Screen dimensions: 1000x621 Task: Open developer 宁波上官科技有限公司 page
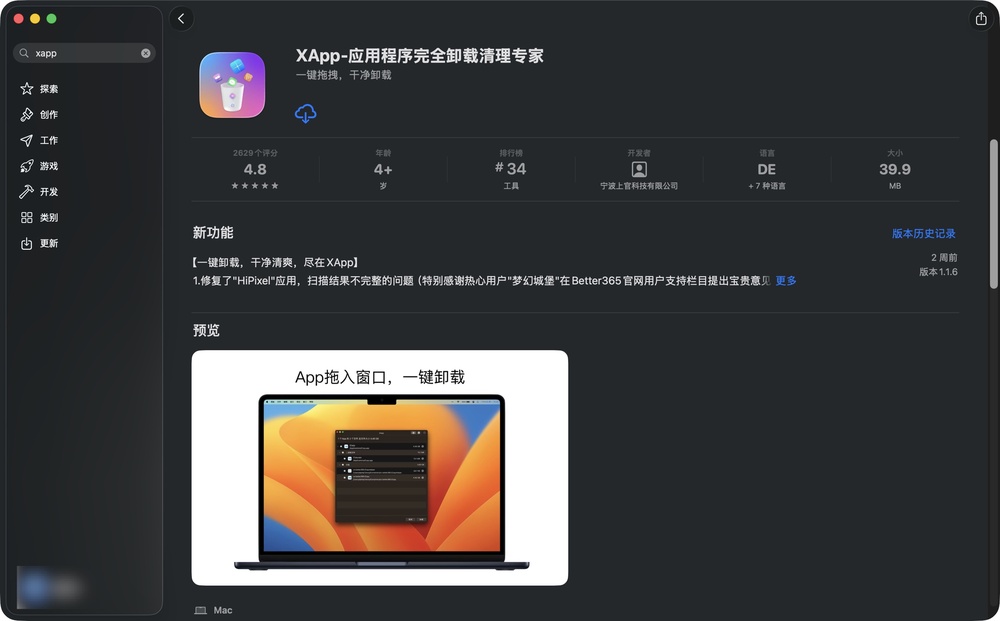[x=639, y=171]
